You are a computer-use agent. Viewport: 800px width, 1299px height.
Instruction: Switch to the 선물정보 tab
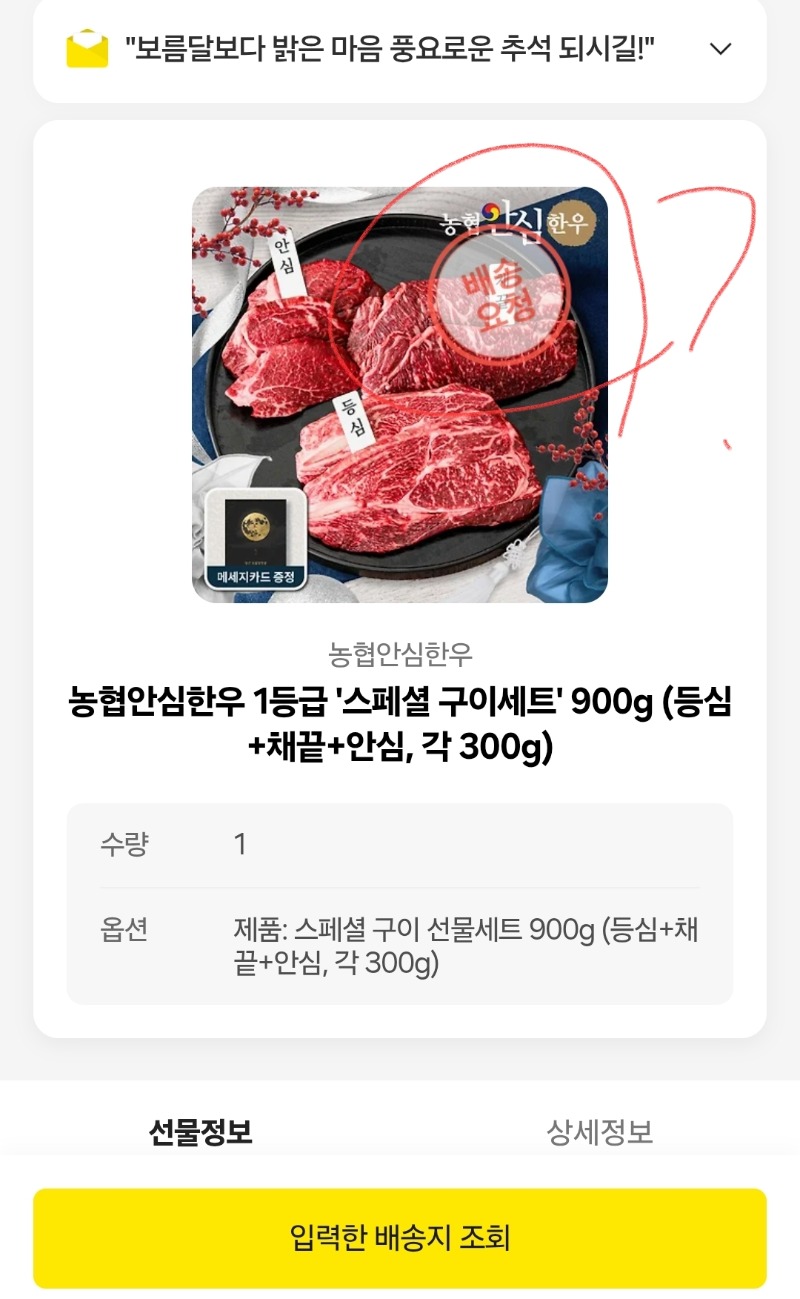point(200,1132)
